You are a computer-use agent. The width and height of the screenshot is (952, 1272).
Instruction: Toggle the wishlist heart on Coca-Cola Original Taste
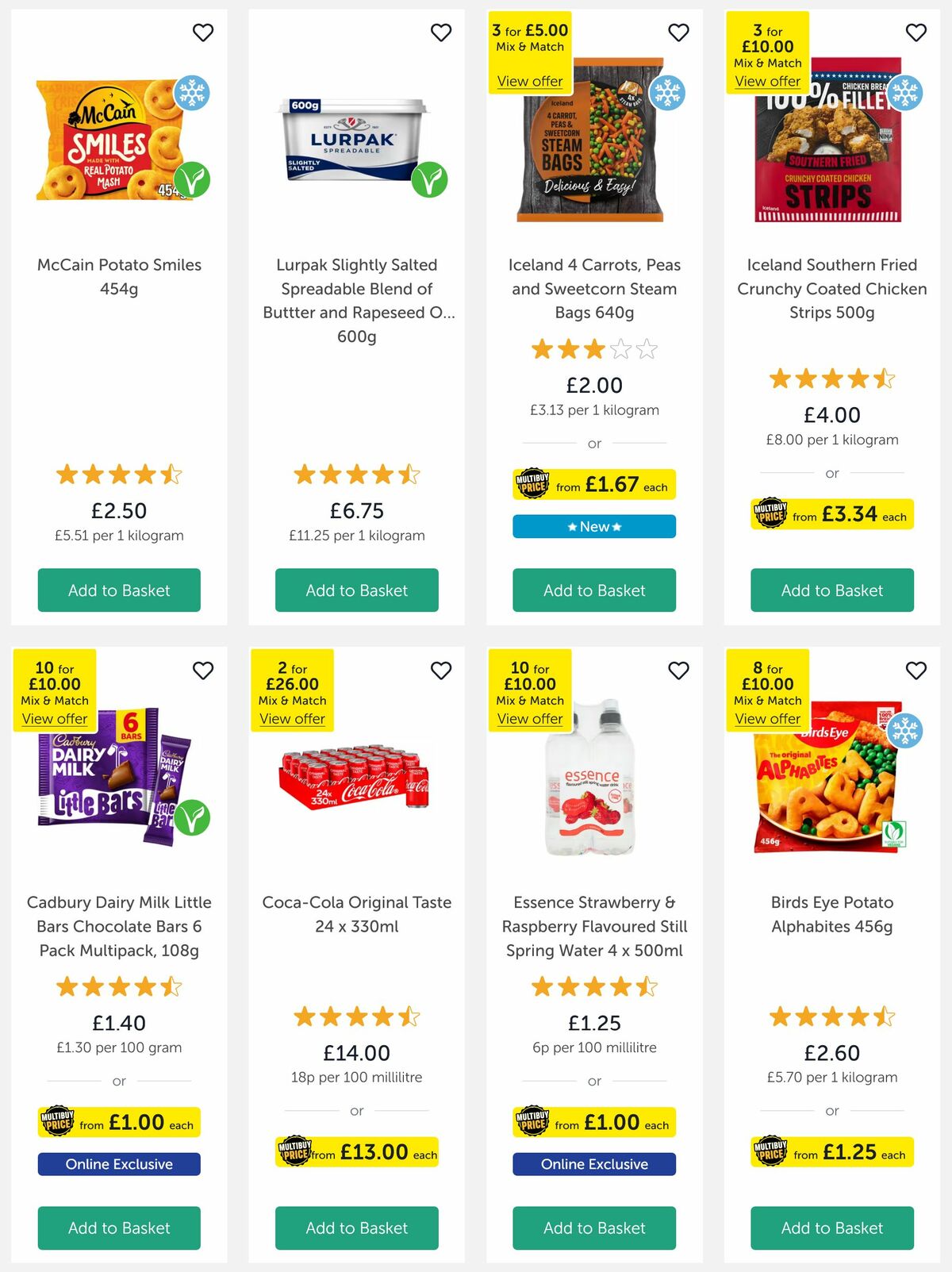pos(441,670)
